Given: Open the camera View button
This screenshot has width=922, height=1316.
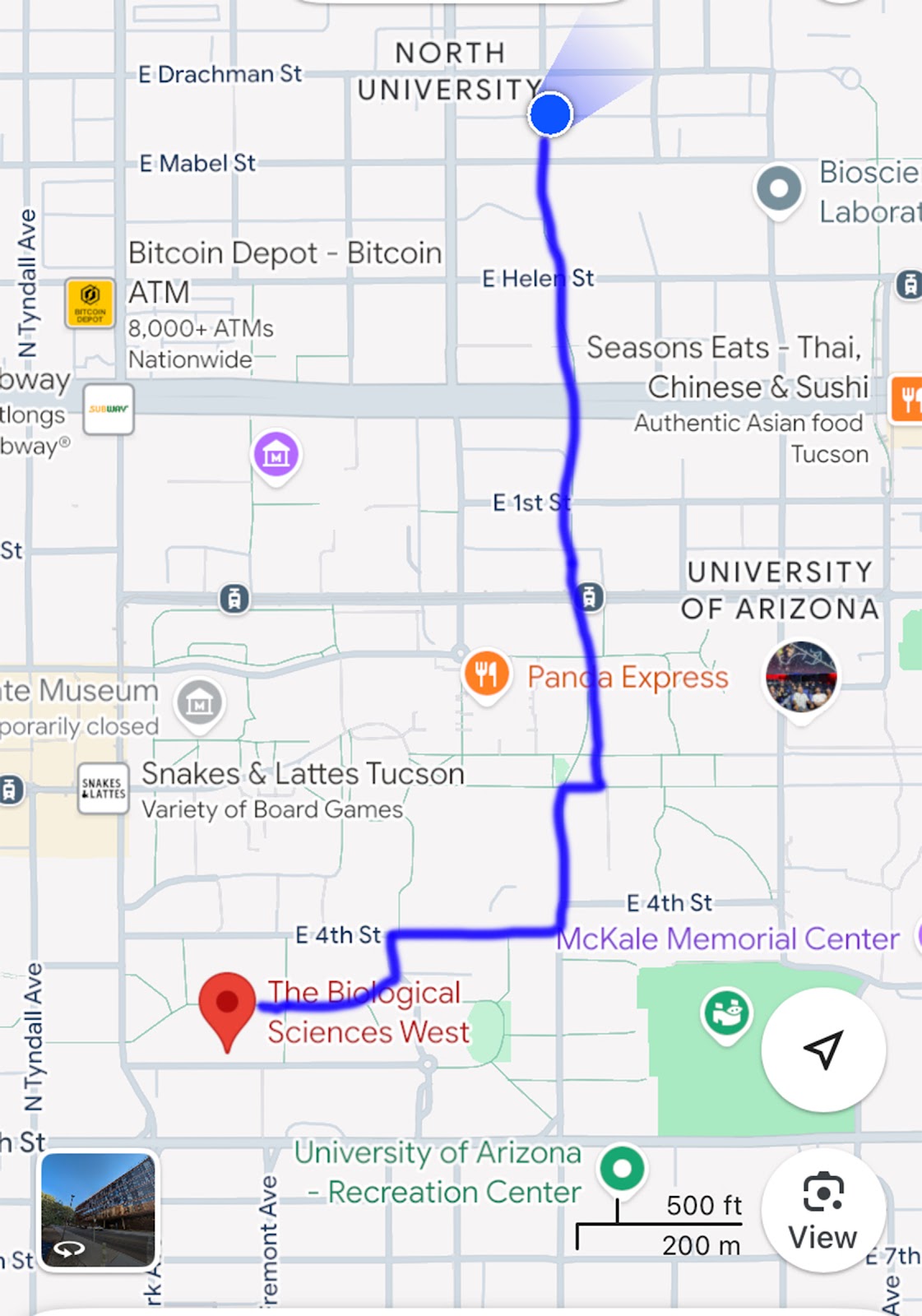Looking at the screenshot, I should pos(823,1211).
